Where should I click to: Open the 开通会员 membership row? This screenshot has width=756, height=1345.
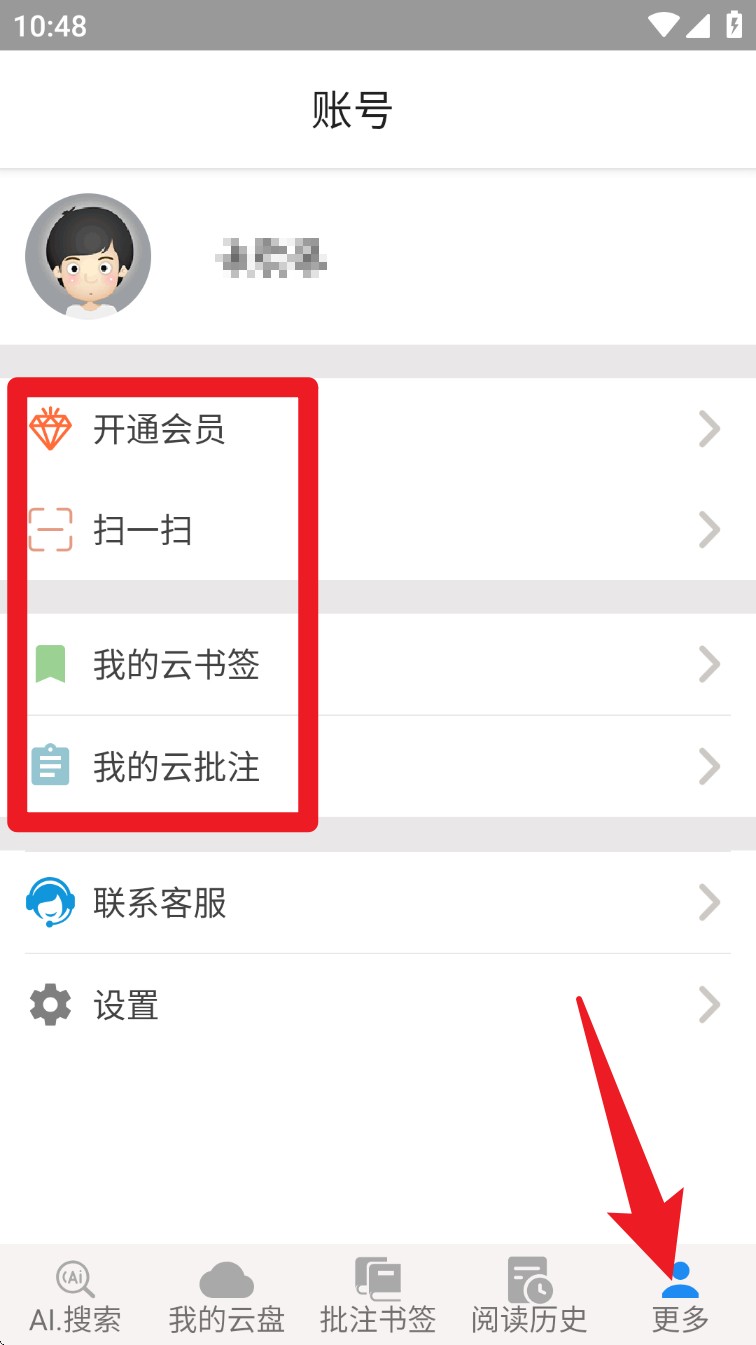point(378,430)
